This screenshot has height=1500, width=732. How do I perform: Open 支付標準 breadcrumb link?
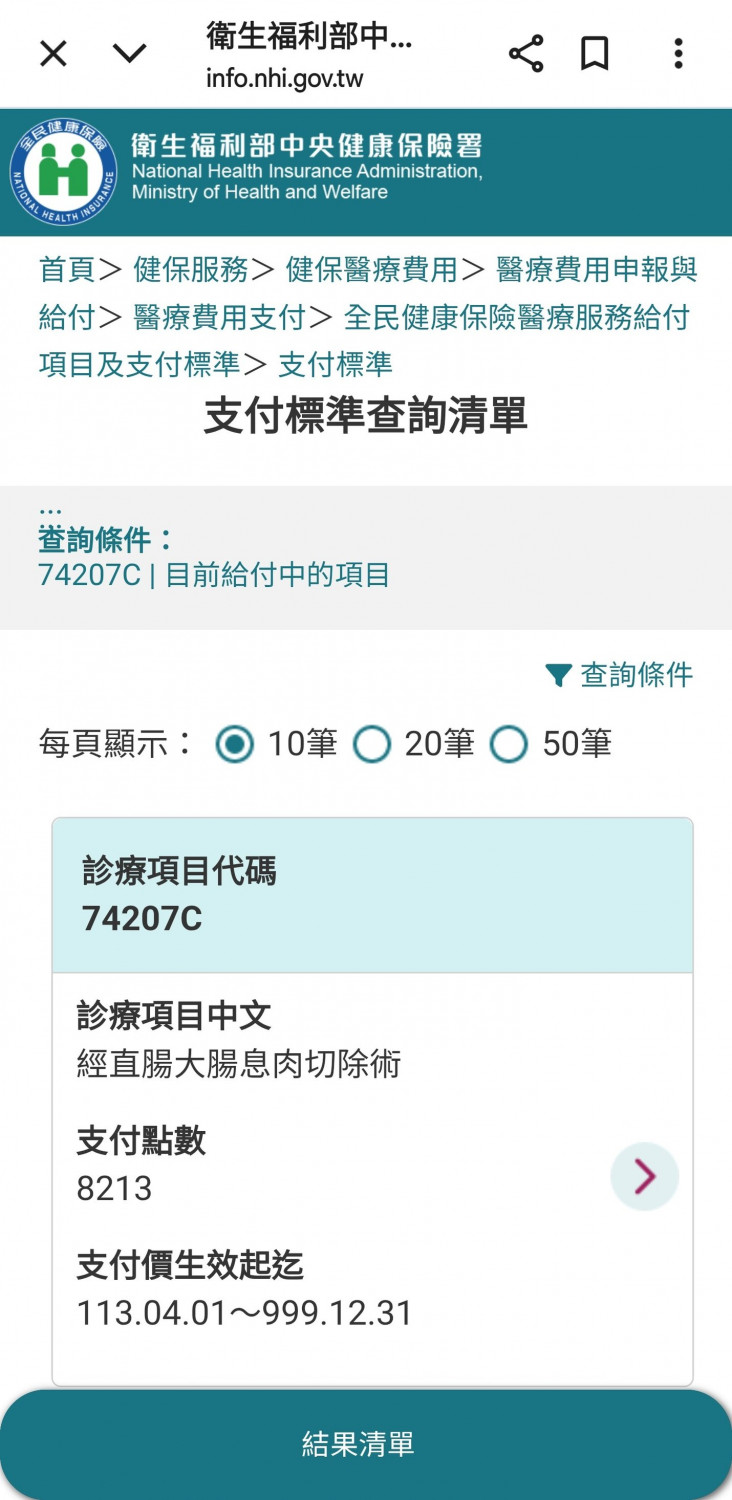coord(335,364)
